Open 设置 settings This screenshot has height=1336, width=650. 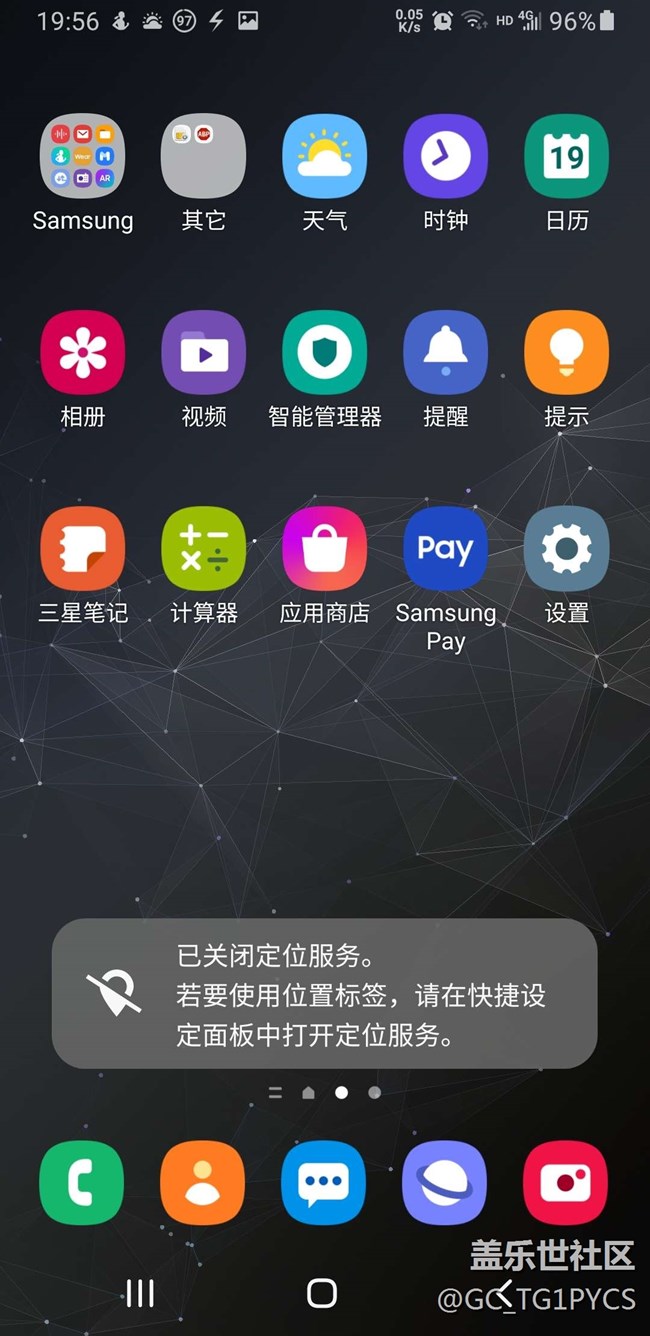[x=566, y=548]
